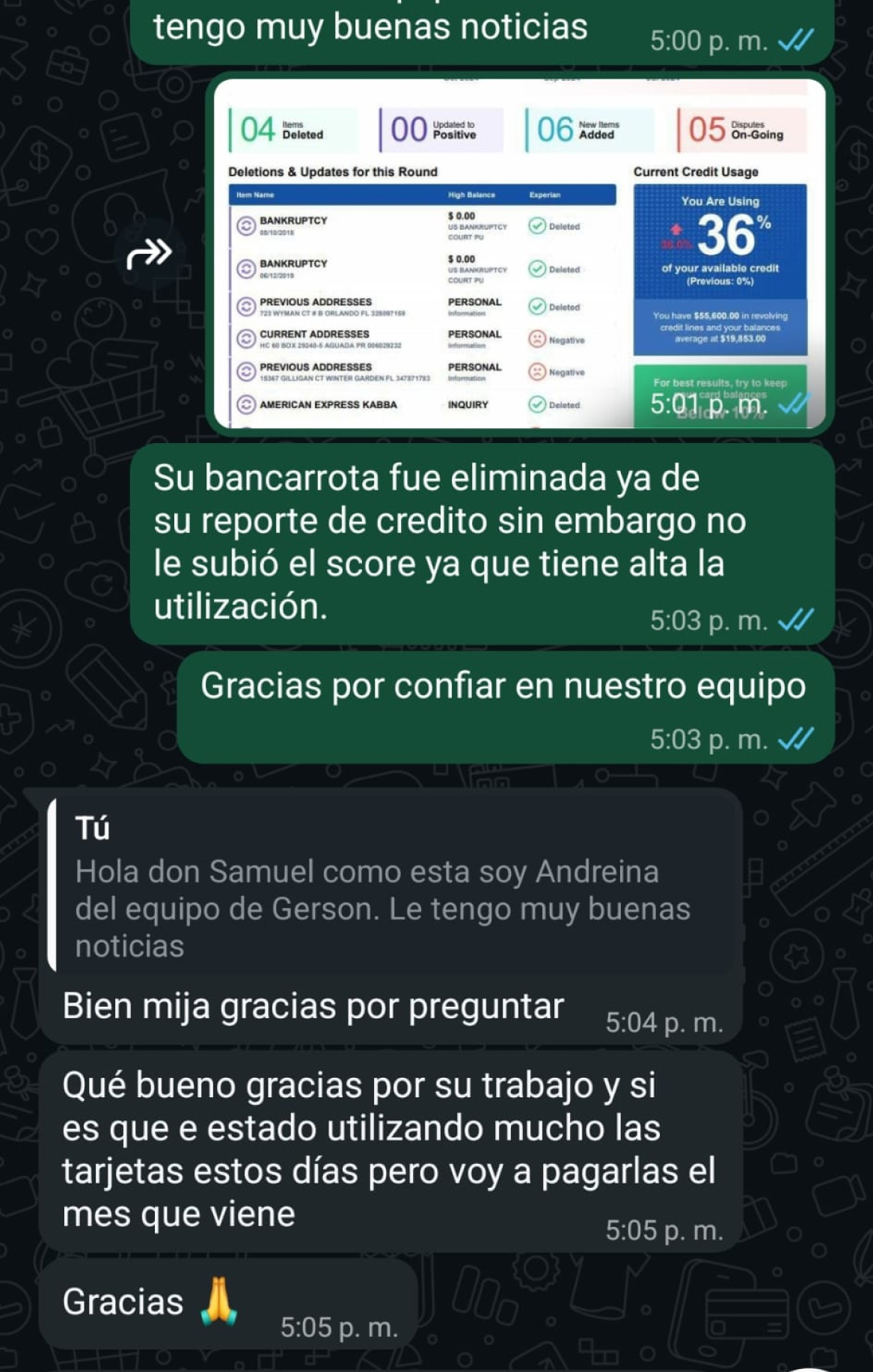Tap the forward arrow beside the image

pos(149,254)
